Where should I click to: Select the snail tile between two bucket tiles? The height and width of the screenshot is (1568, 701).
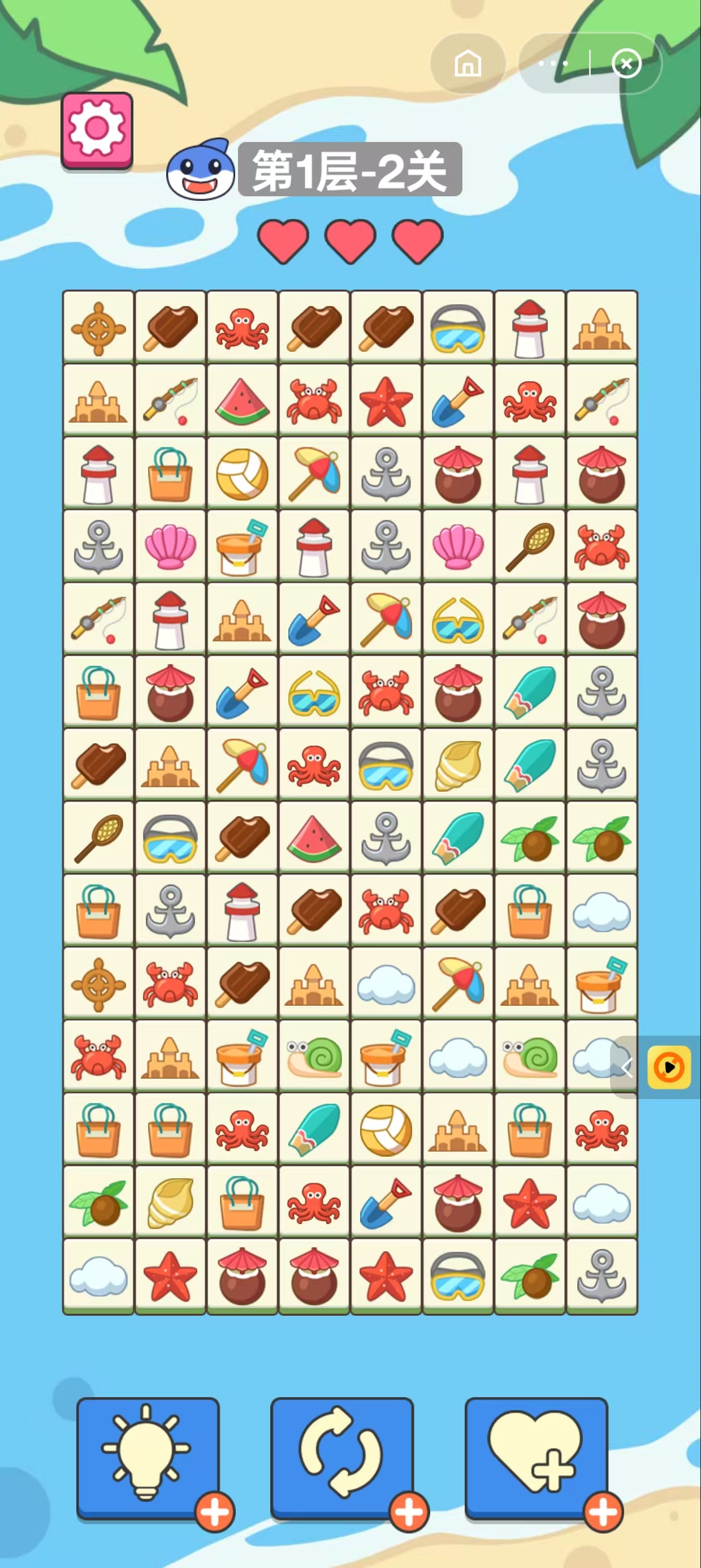click(x=314, y=1057)
